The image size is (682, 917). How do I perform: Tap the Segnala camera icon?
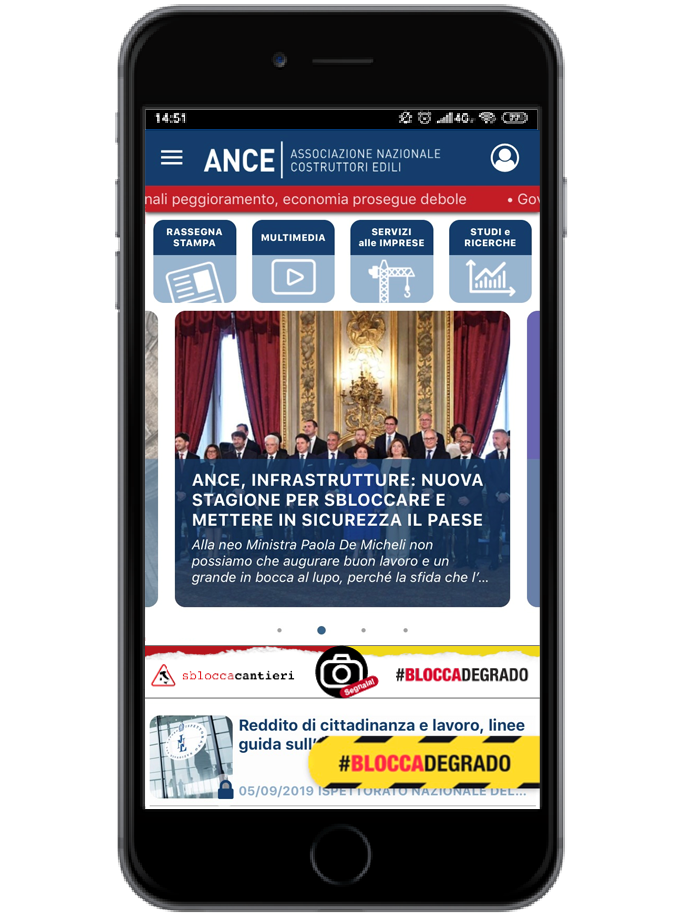point(342,673)
